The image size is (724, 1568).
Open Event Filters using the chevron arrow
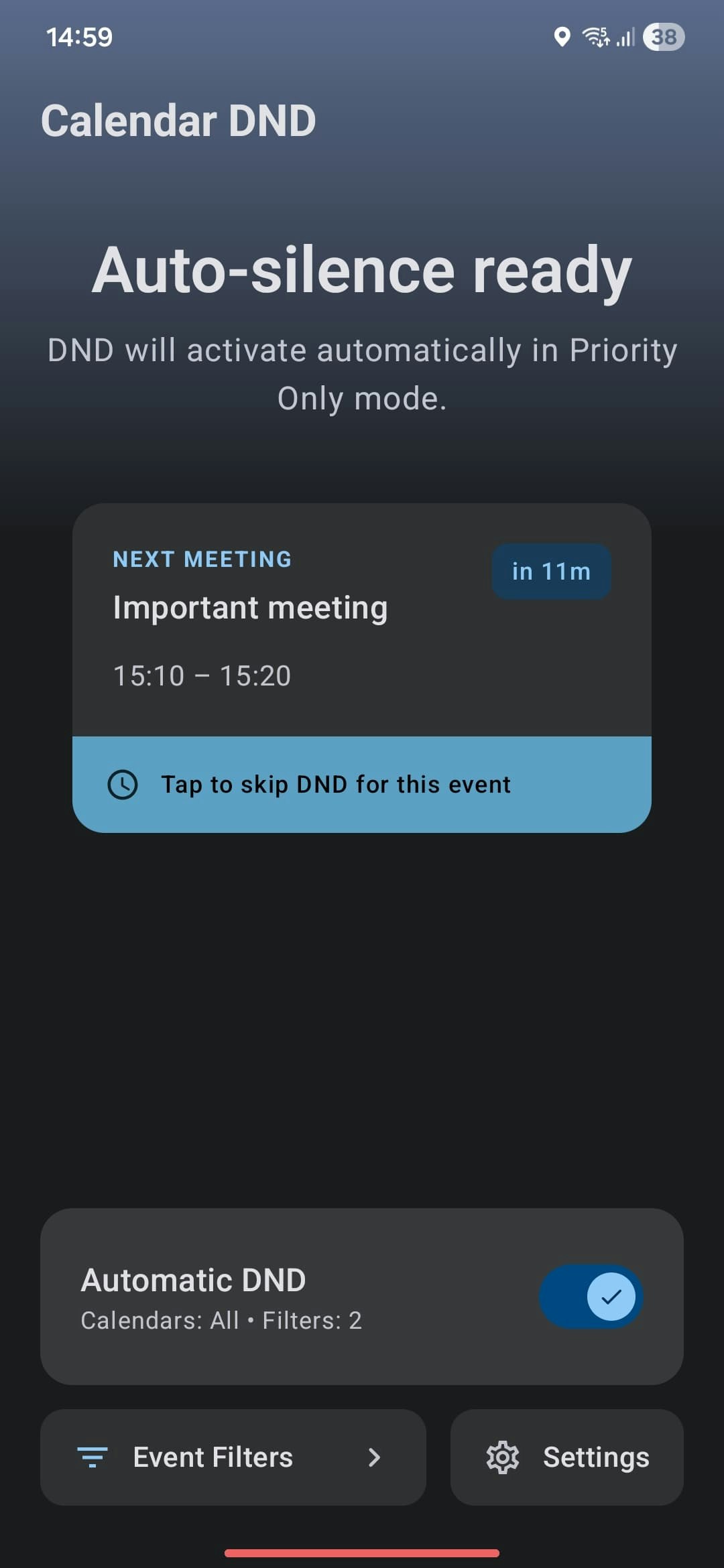[x=375, y=1457]
